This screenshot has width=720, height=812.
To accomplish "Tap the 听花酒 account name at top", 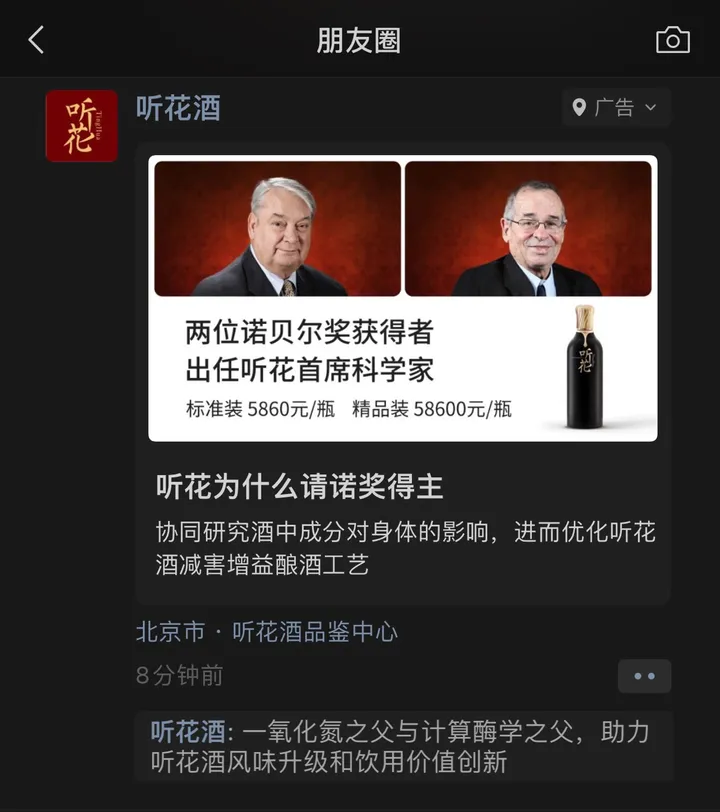I will tap(178, 108).
